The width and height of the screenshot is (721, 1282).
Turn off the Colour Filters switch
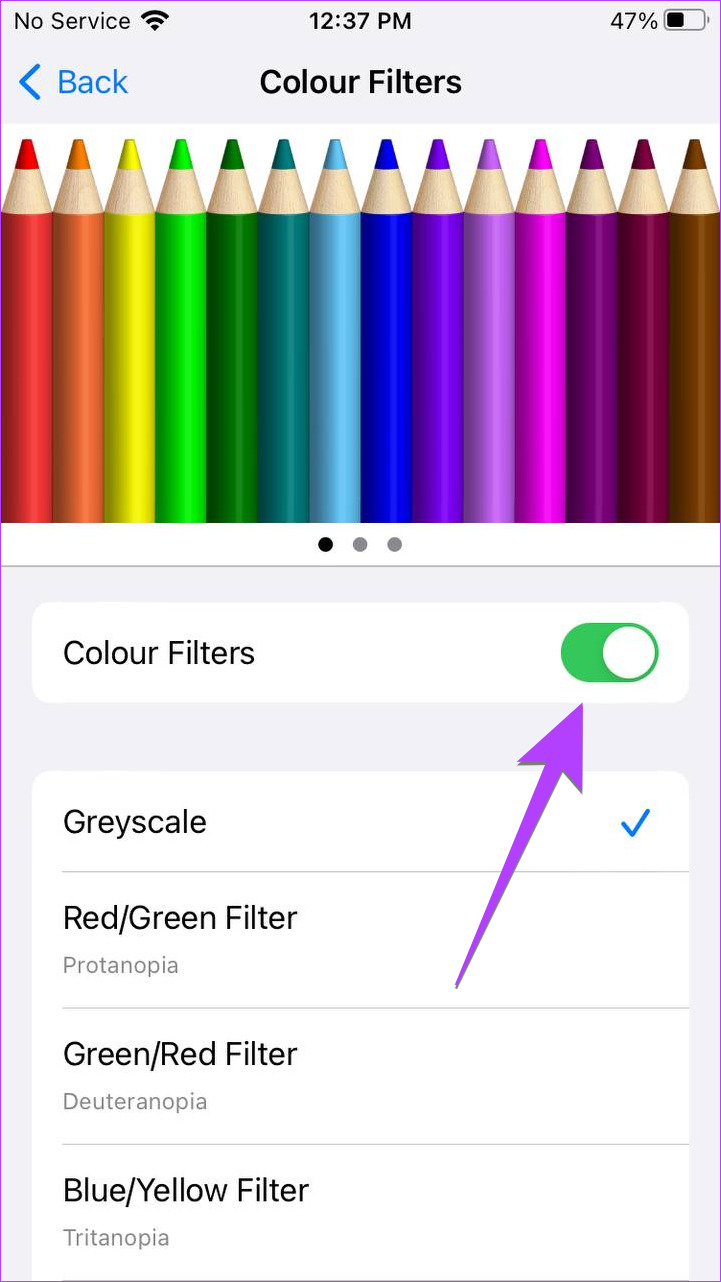pyautogui.click(x=609, y=653)
